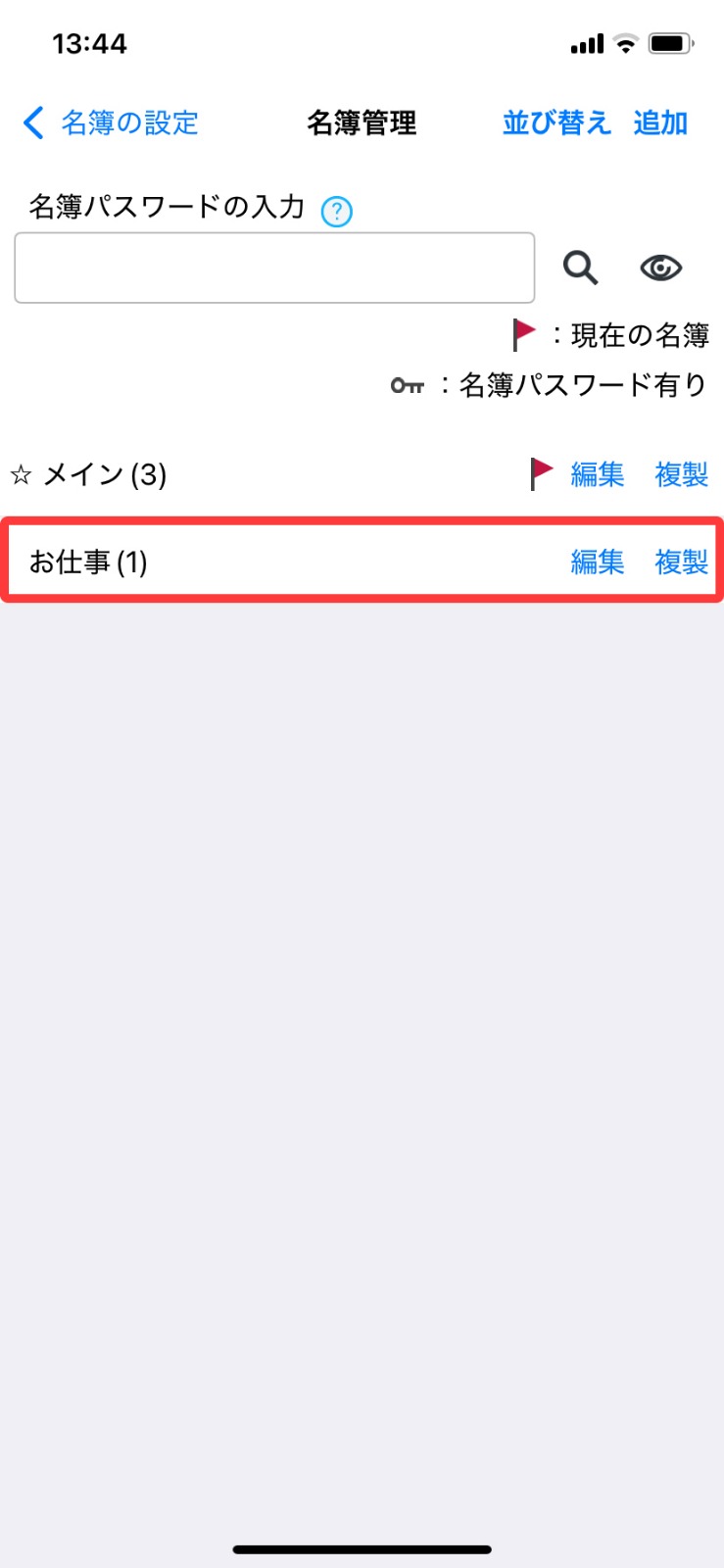The height and width of the screenshot is (1568, 724).
Task: Edit the お仕事 roster
Action: tap(598, 562)
